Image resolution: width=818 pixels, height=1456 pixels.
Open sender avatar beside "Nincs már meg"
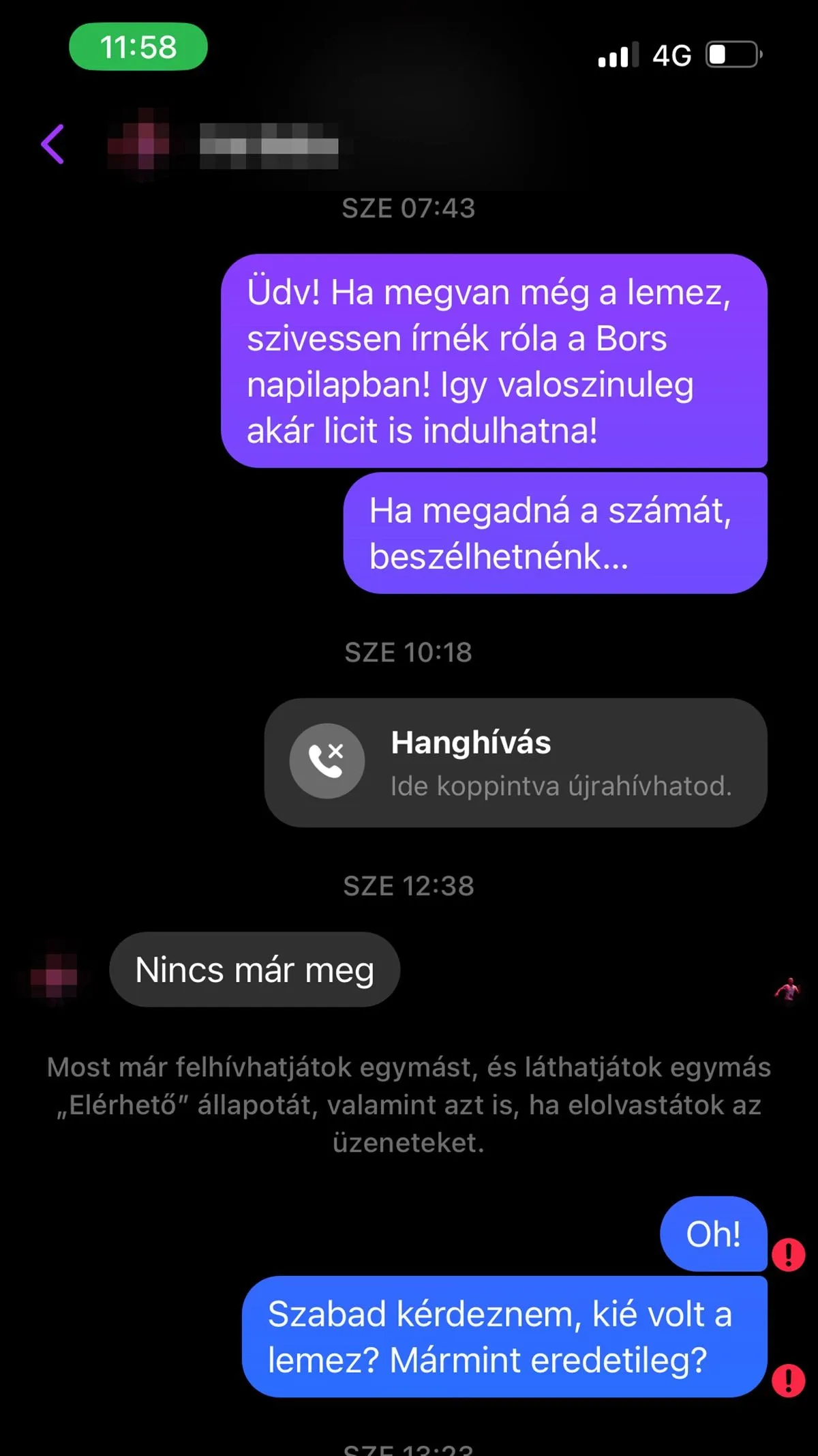tap(55, 976)
